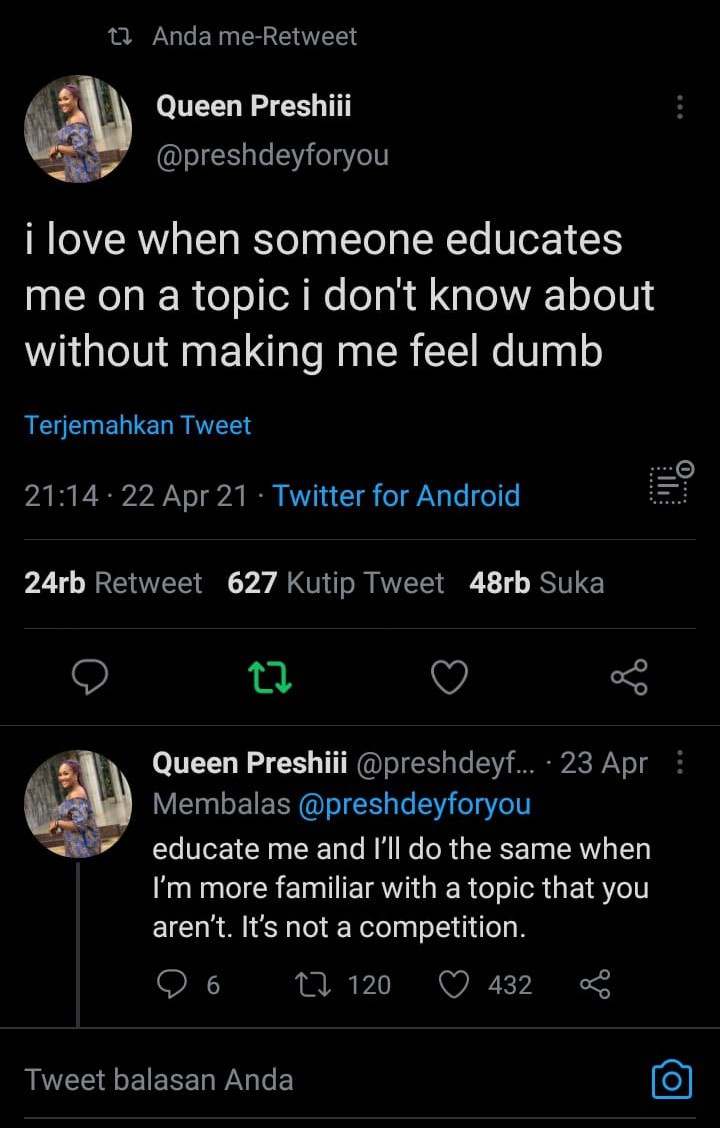Undo retweet with the green retweet icon
Image resolution: width=720 pixels, height=1128 pixels.
click(x=270, y=678)
